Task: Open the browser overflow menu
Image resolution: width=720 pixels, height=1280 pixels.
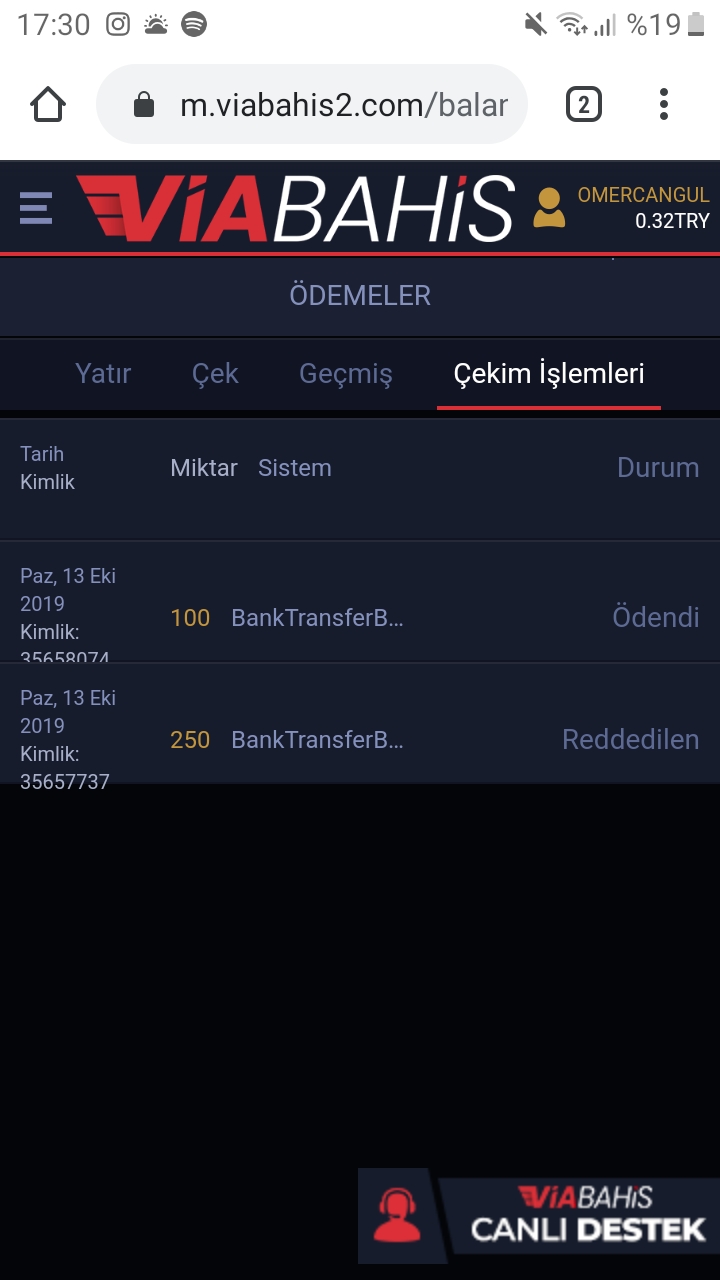Action: tap(663, 104)
